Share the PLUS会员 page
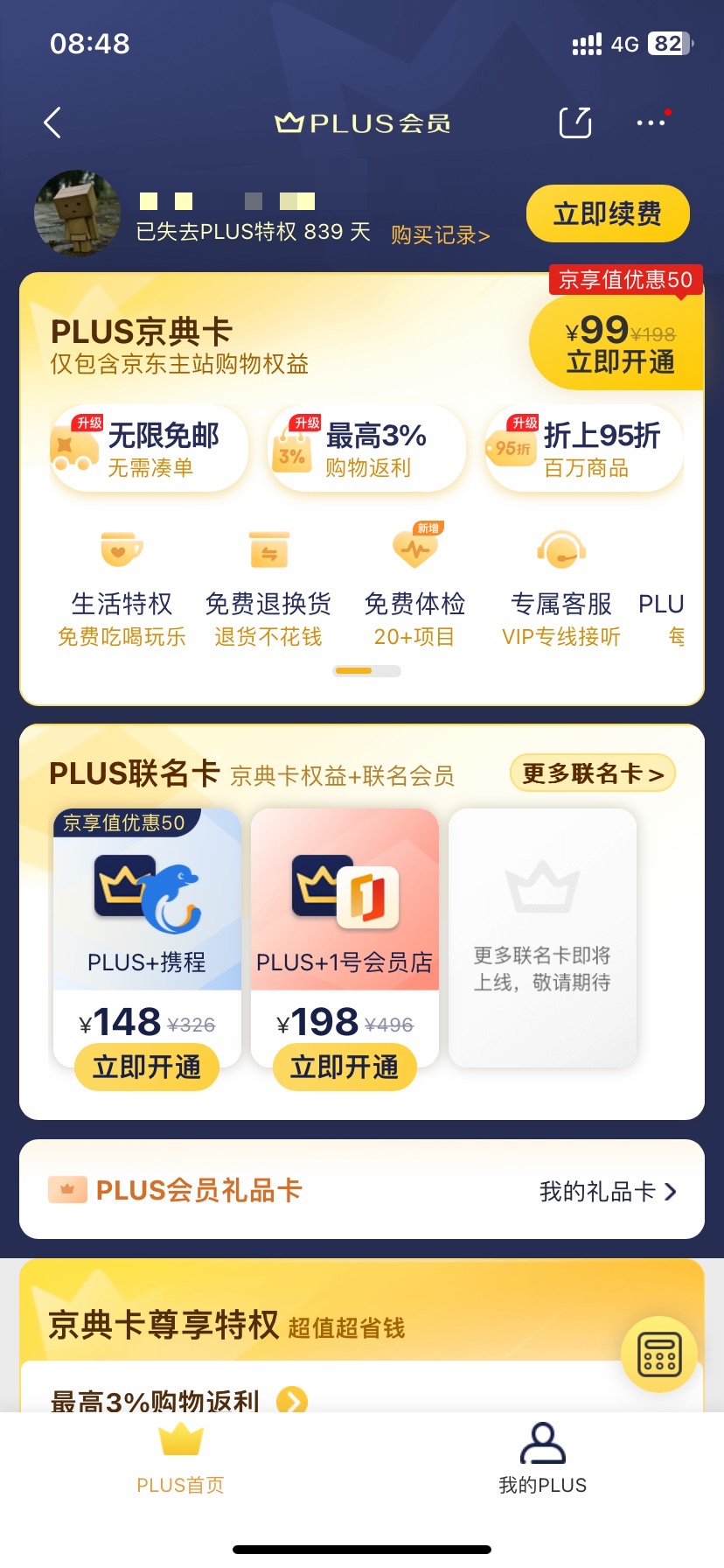The width and height of the screenshot is (724, 1568). pos(575,123)
